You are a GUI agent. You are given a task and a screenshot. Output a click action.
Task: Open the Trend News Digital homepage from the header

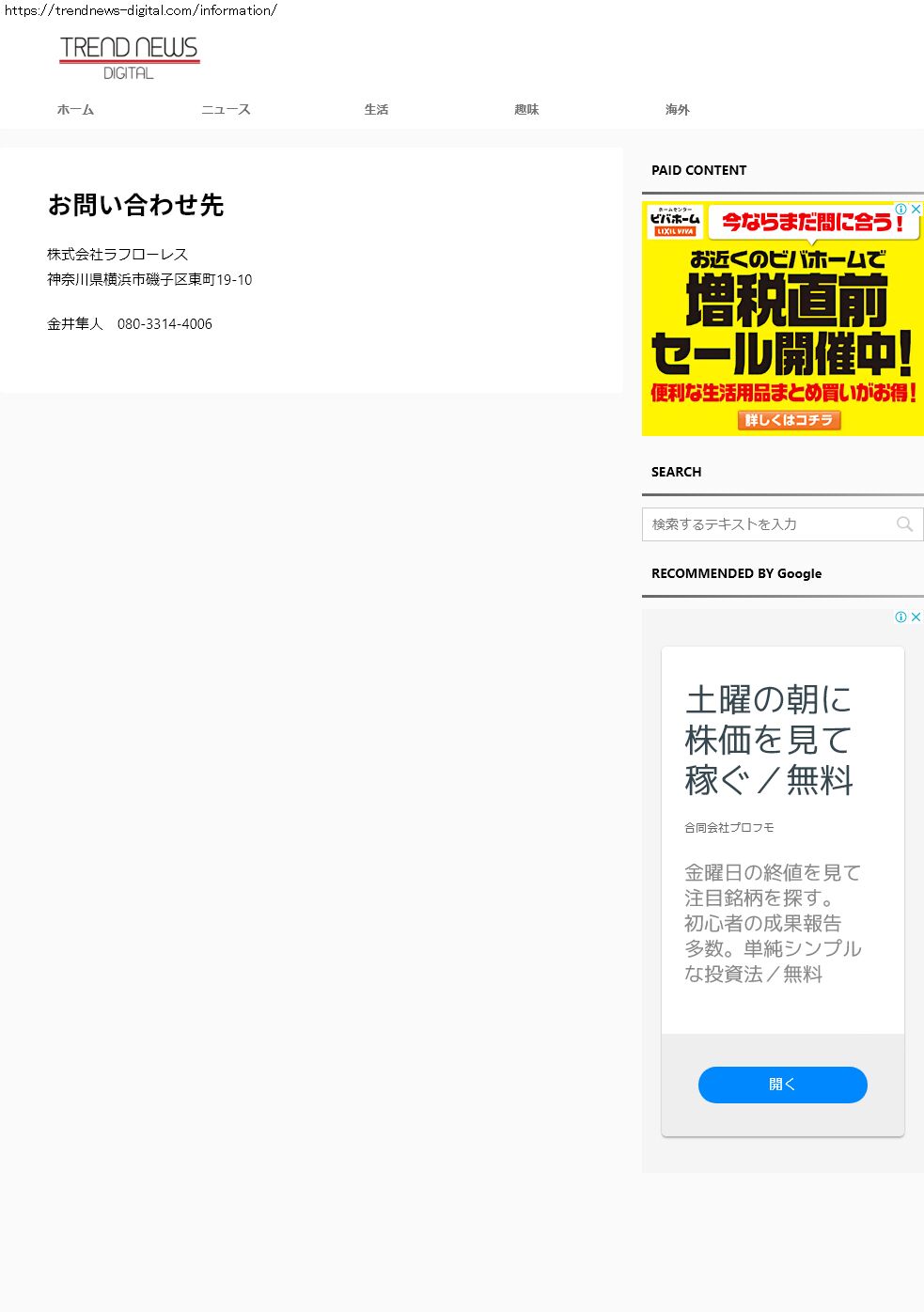pos(129,57)
